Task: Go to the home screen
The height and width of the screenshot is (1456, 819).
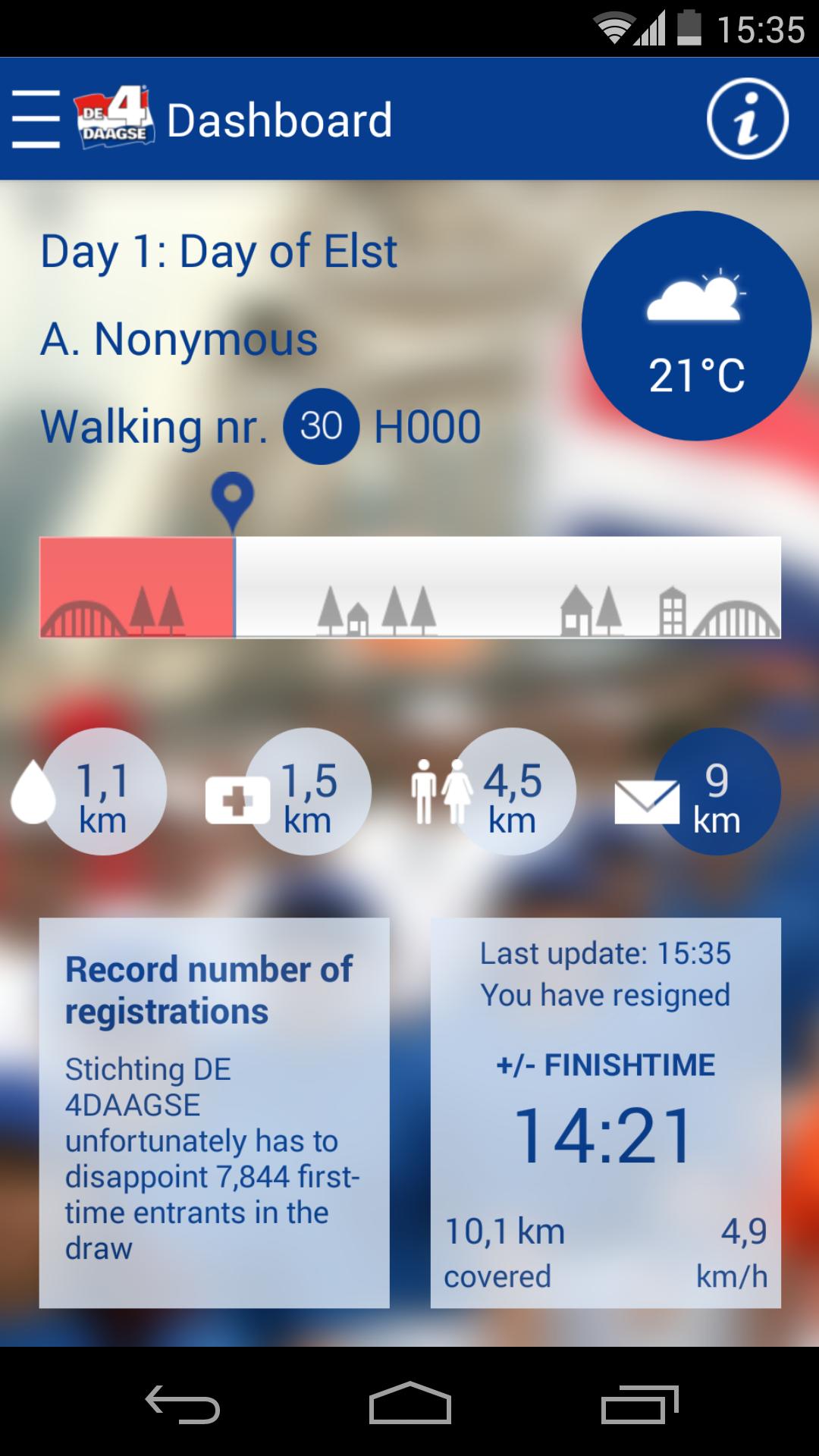Action: point(409,1404)
